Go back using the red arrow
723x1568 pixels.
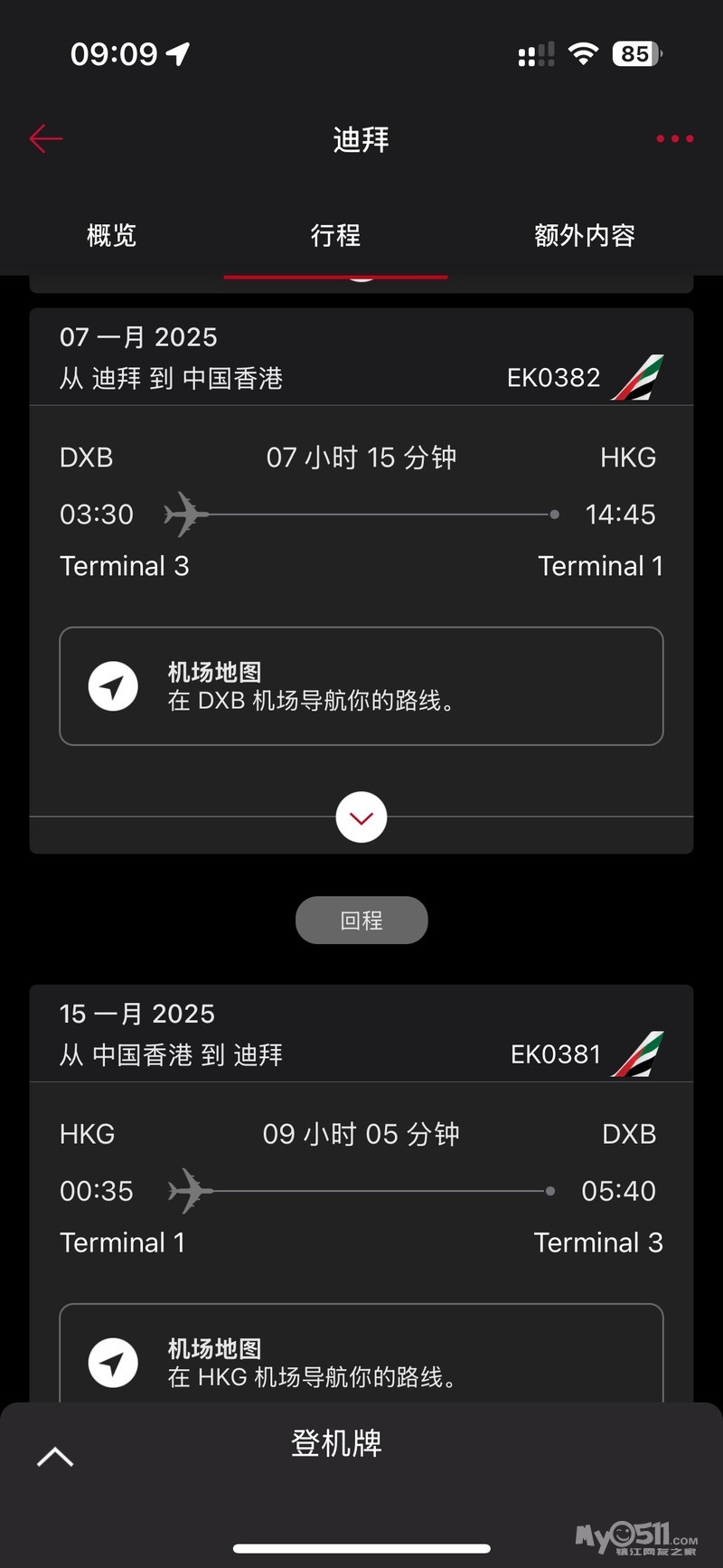click(x=45, y=138)
